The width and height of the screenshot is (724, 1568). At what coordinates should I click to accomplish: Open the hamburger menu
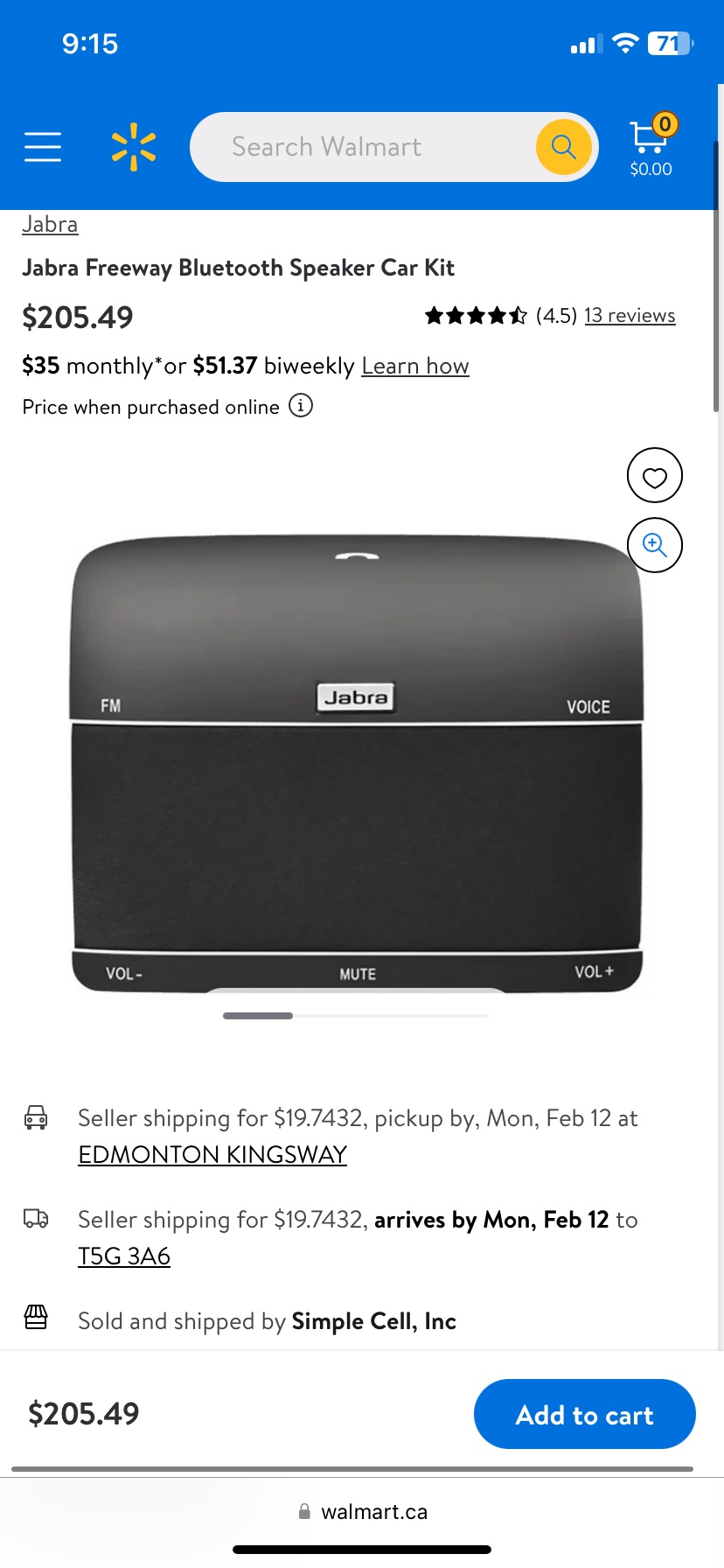[x=43, y=147]
